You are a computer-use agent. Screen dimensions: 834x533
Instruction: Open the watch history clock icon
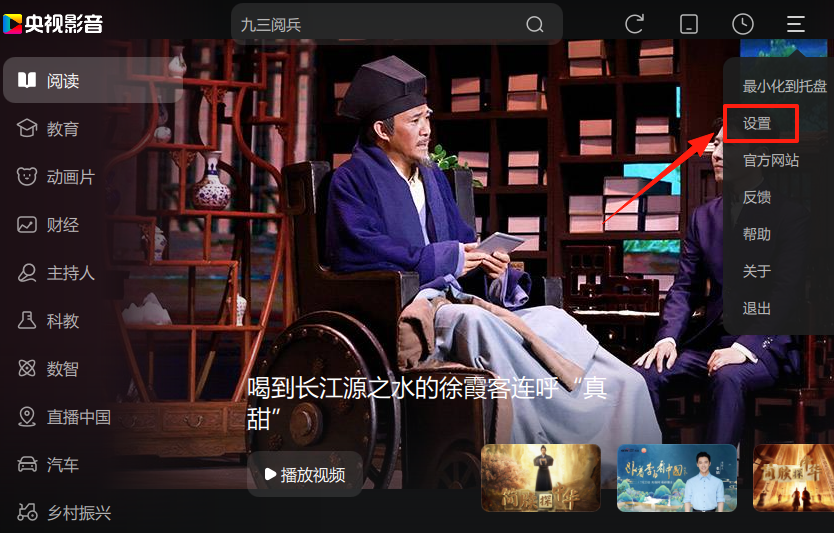coord(742,24)
